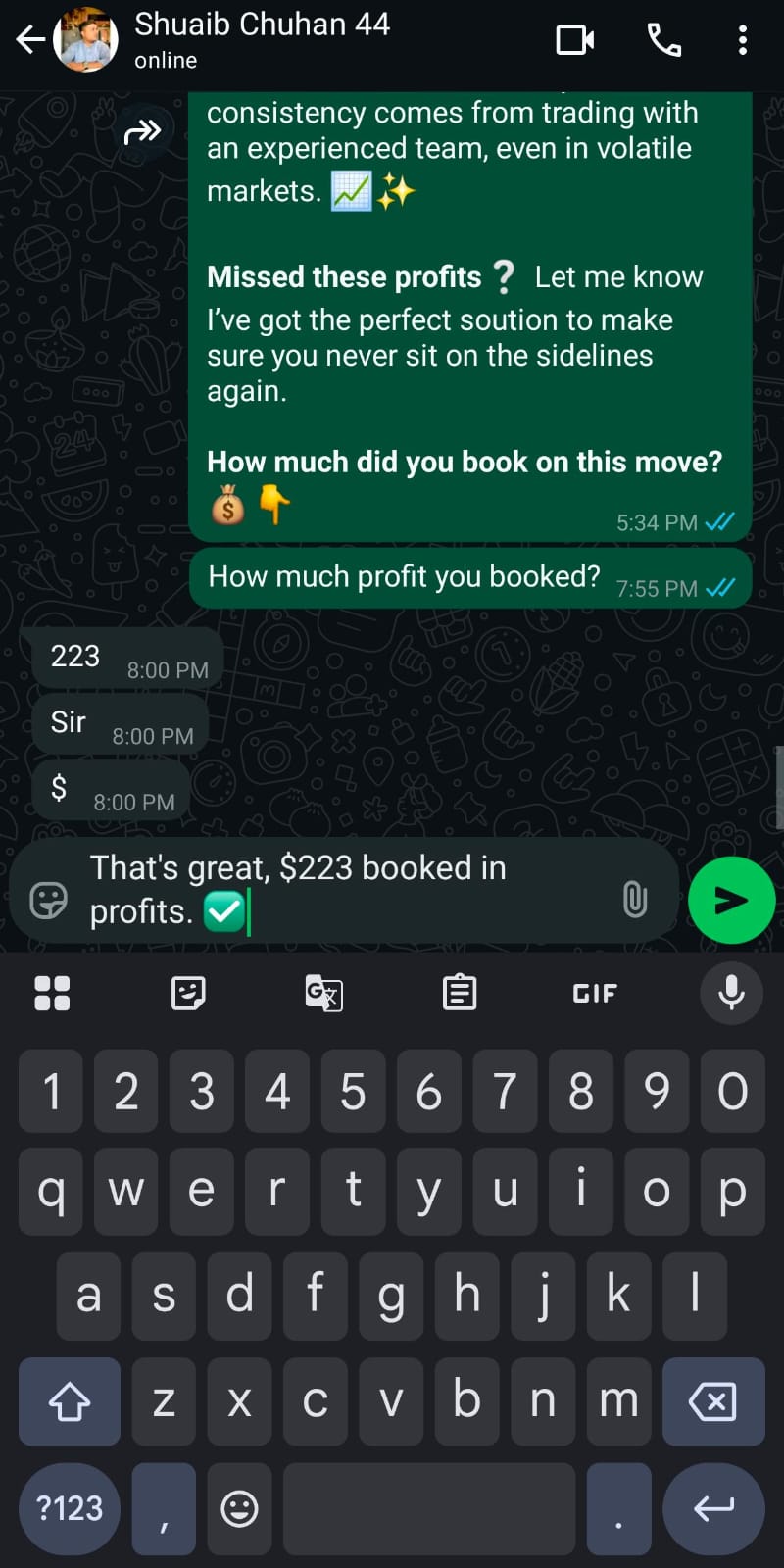Open the keyboard clipboard
Image resolution: width=784 pixels, height=1568 pixels.
click(460, 994)
